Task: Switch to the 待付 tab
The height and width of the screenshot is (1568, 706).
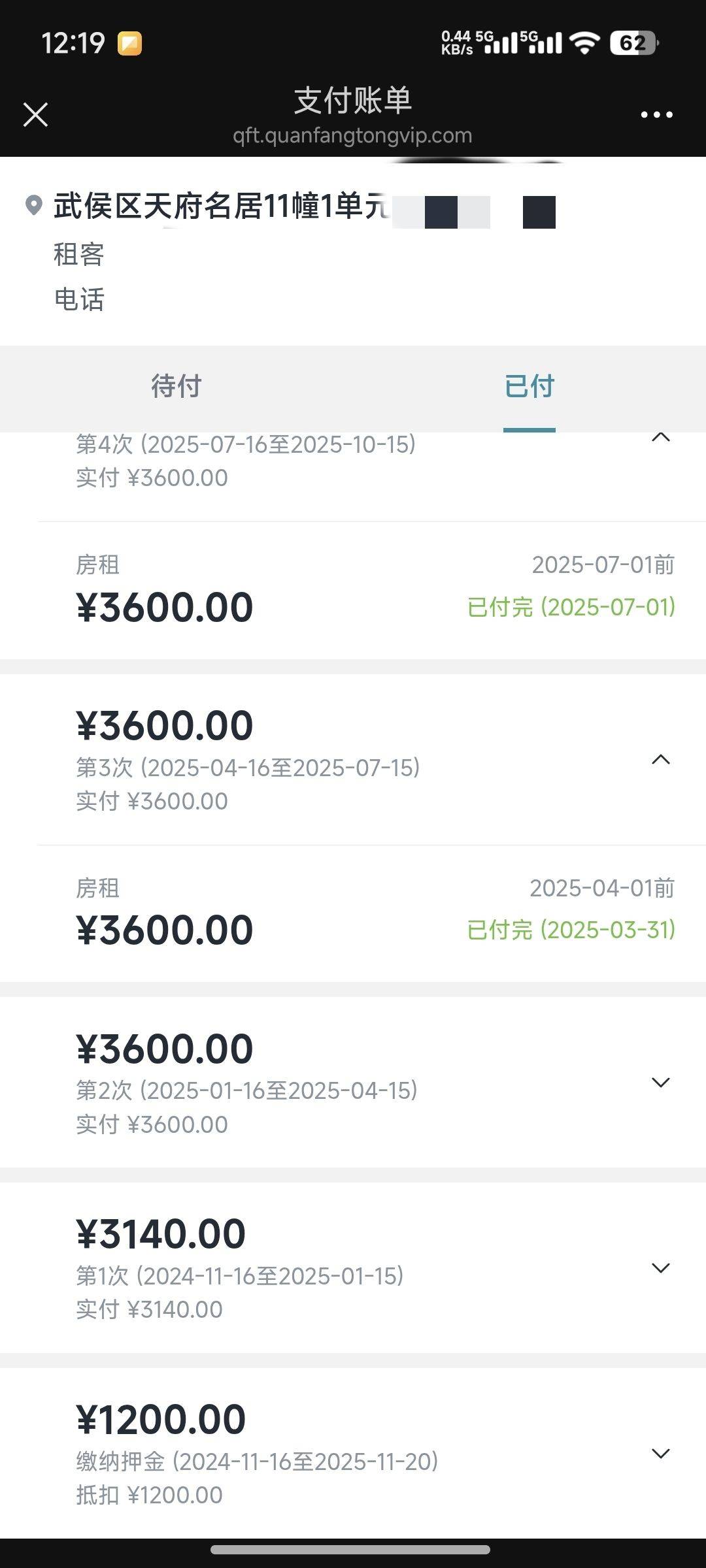Action: [x=176, y=386]
